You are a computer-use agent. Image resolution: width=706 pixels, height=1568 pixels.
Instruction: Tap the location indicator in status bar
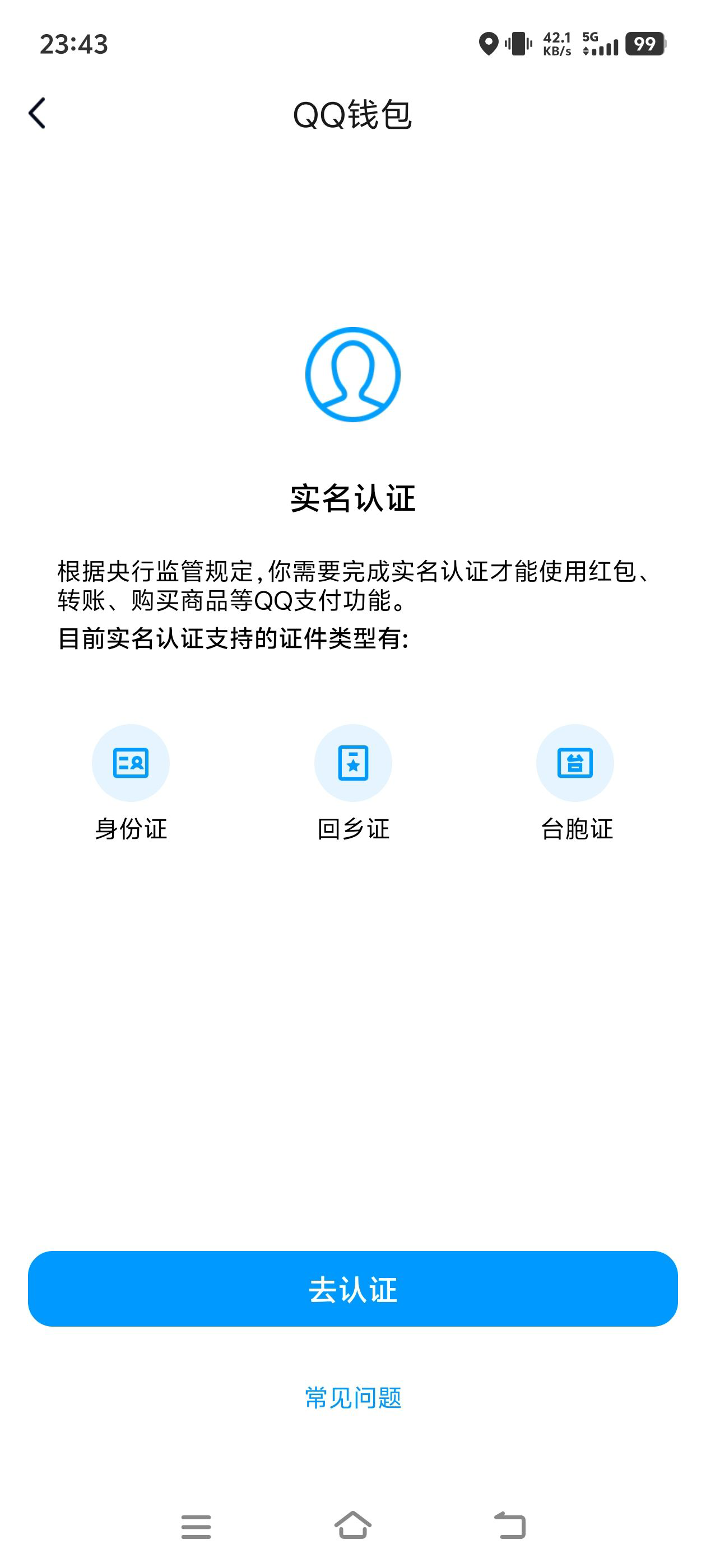click(490, 44)
